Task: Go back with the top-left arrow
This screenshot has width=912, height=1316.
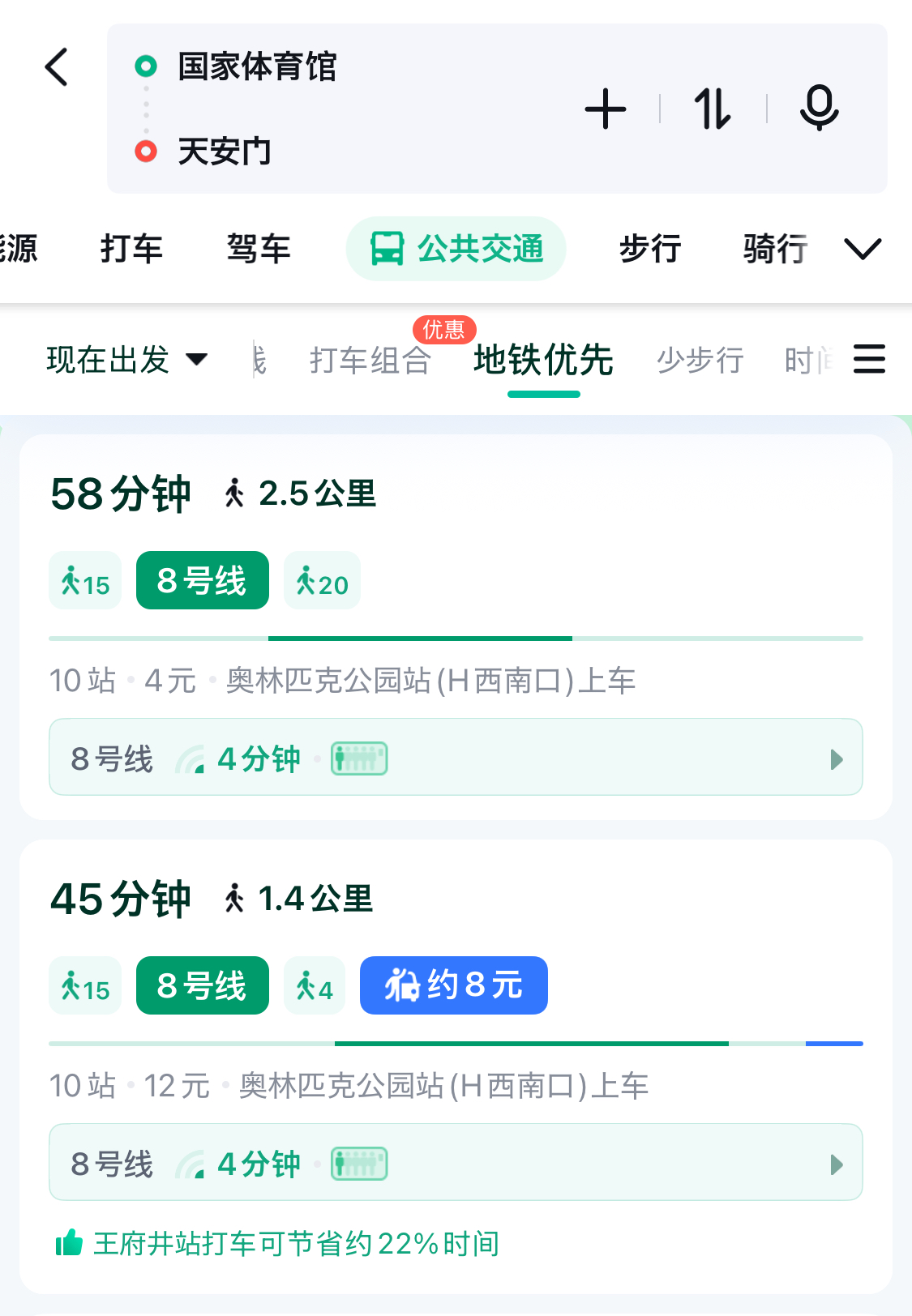Action: coord(57,66)
